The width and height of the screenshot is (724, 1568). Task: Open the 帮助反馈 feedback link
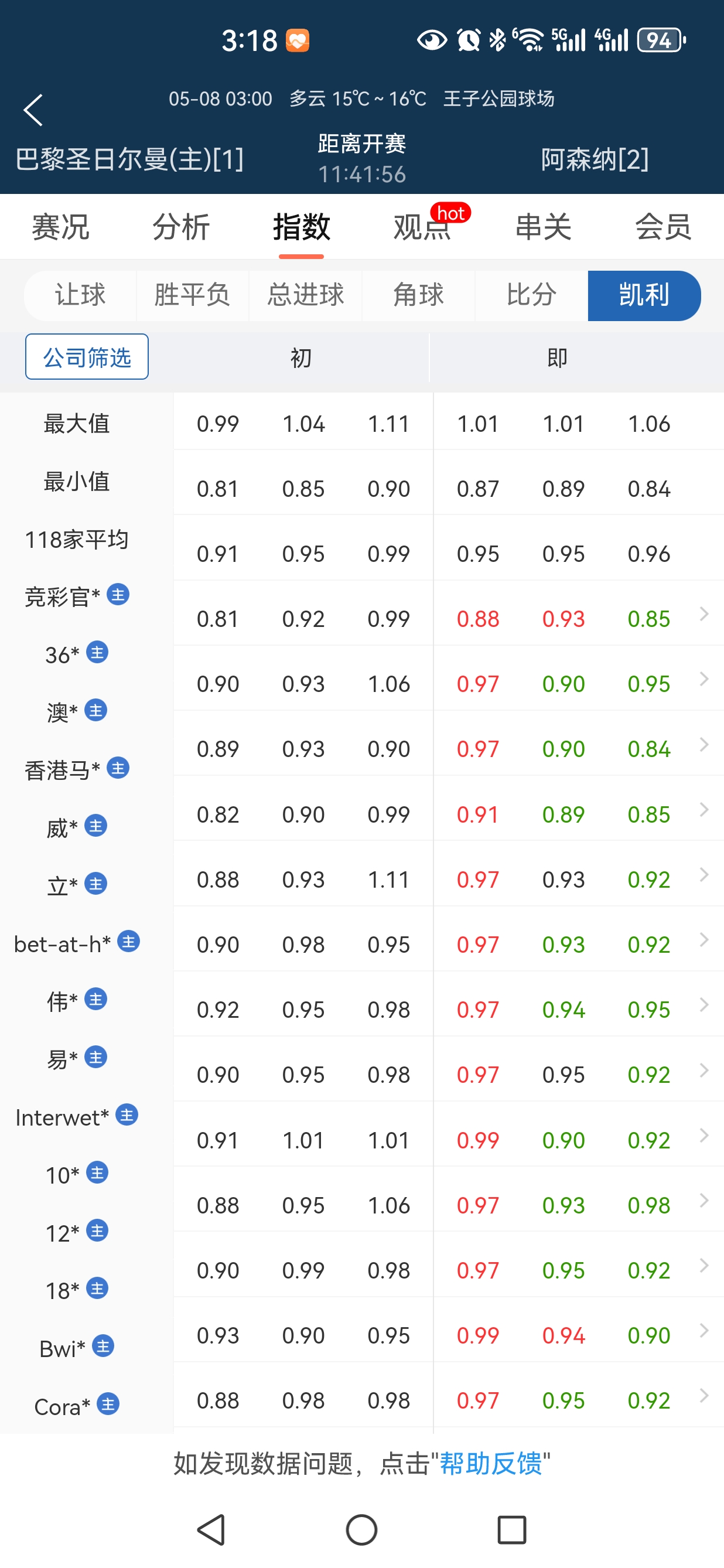(490, 1463)
